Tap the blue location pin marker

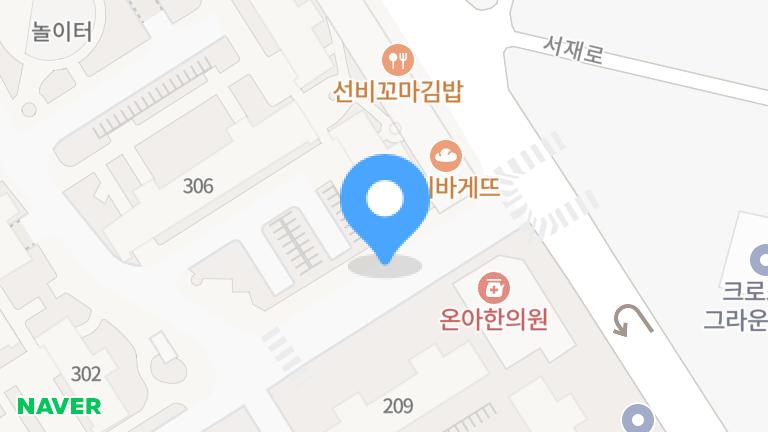[x=385, y=203]
